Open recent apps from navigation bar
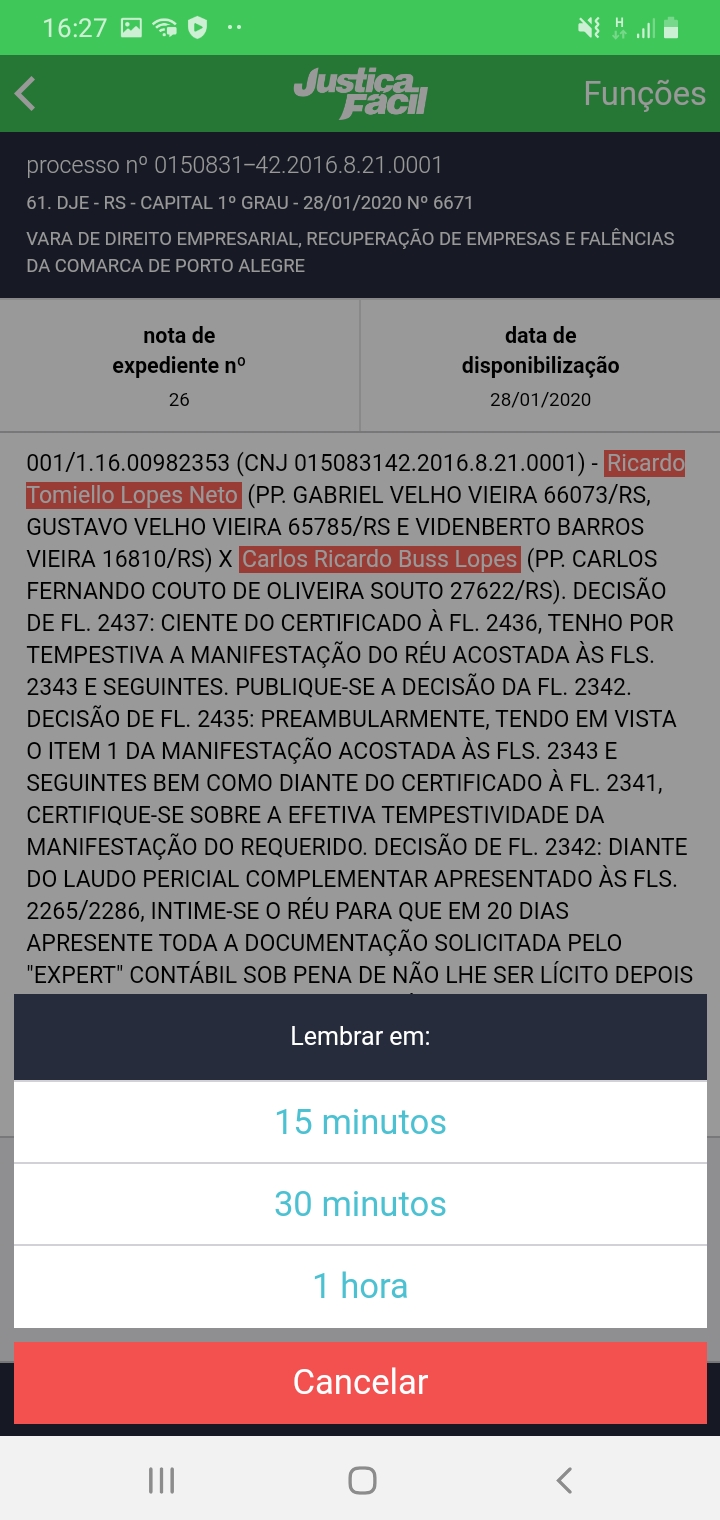The image size is (720, 1520). (x=161, y=1480)
